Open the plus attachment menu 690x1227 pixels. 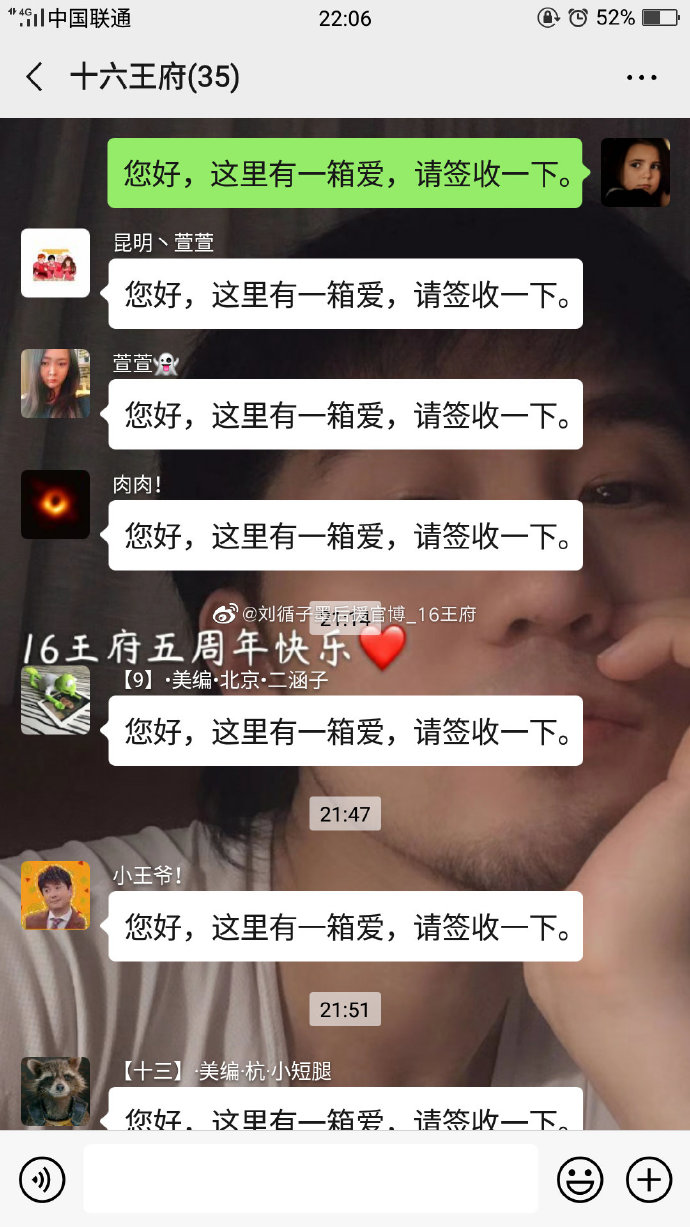(x=648, y=1180)
